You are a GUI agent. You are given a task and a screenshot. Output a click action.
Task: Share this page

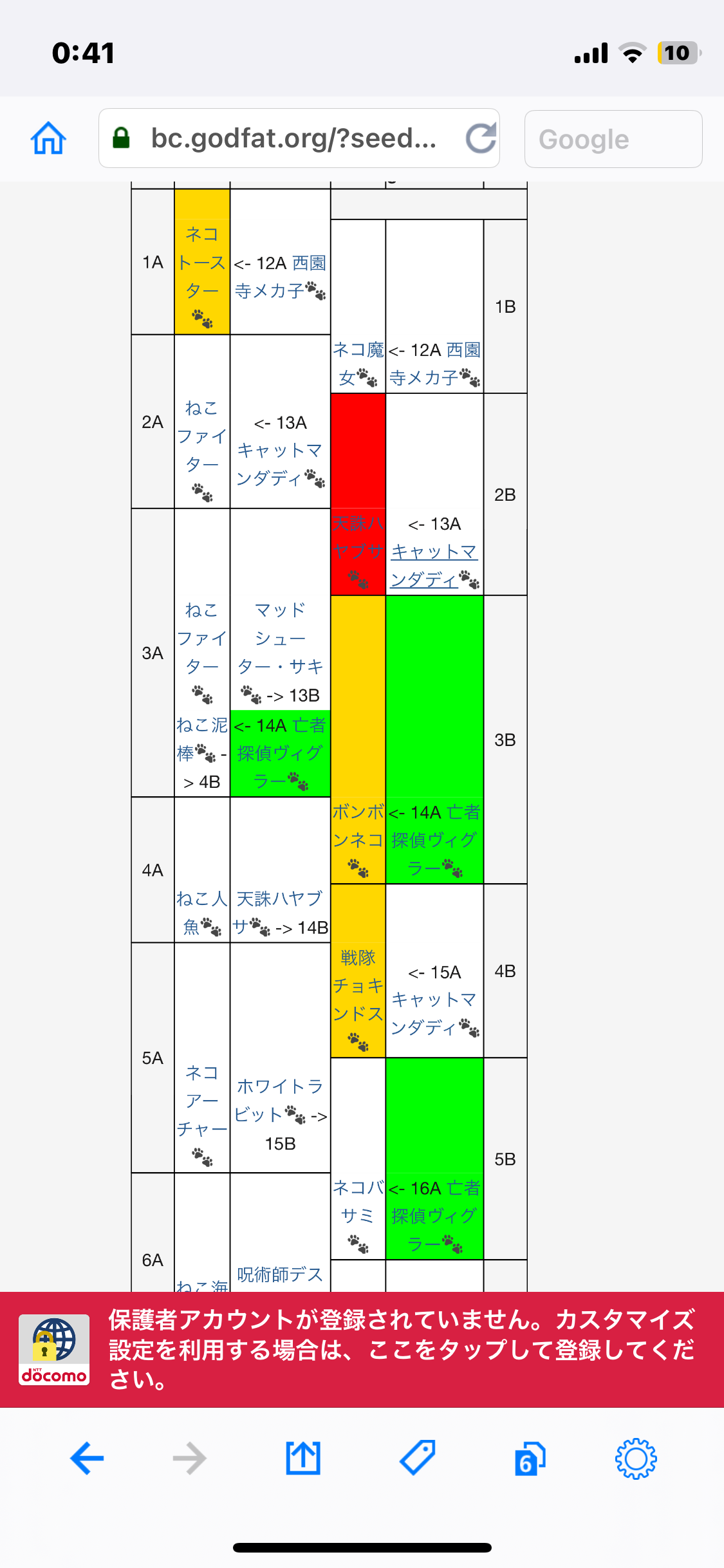(x=303, y=1457)
